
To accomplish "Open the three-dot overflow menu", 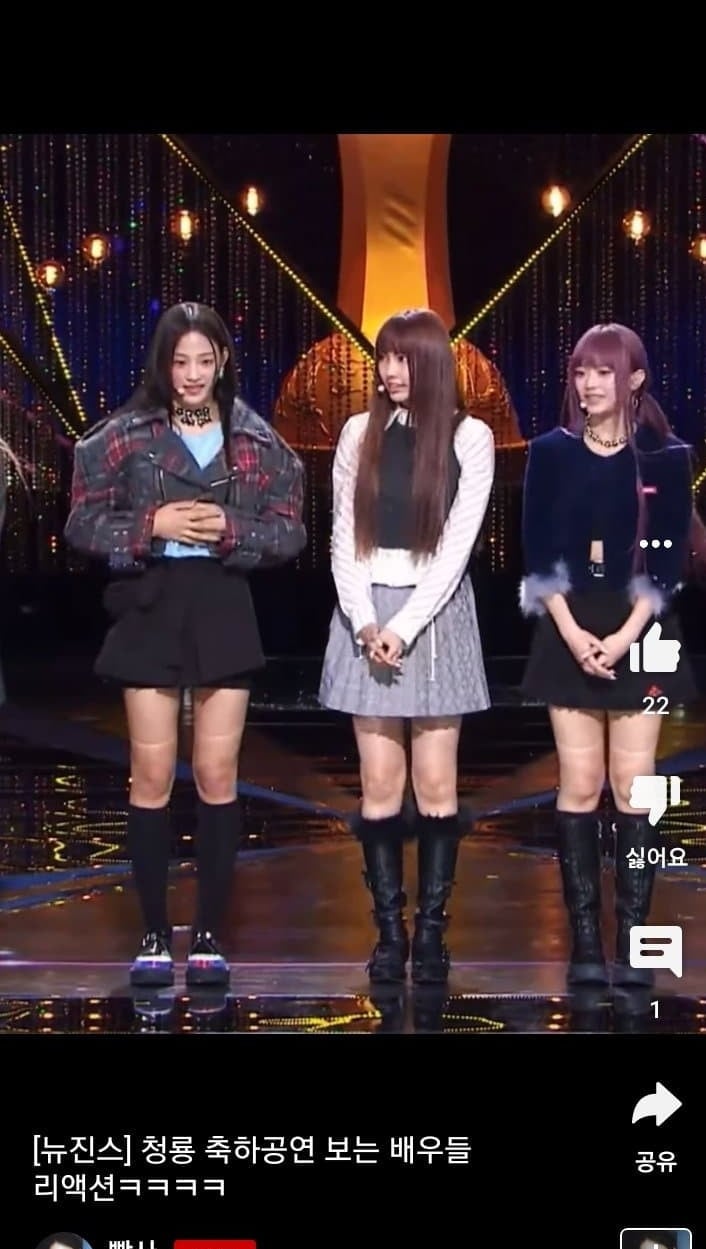I will click(656, 544).
